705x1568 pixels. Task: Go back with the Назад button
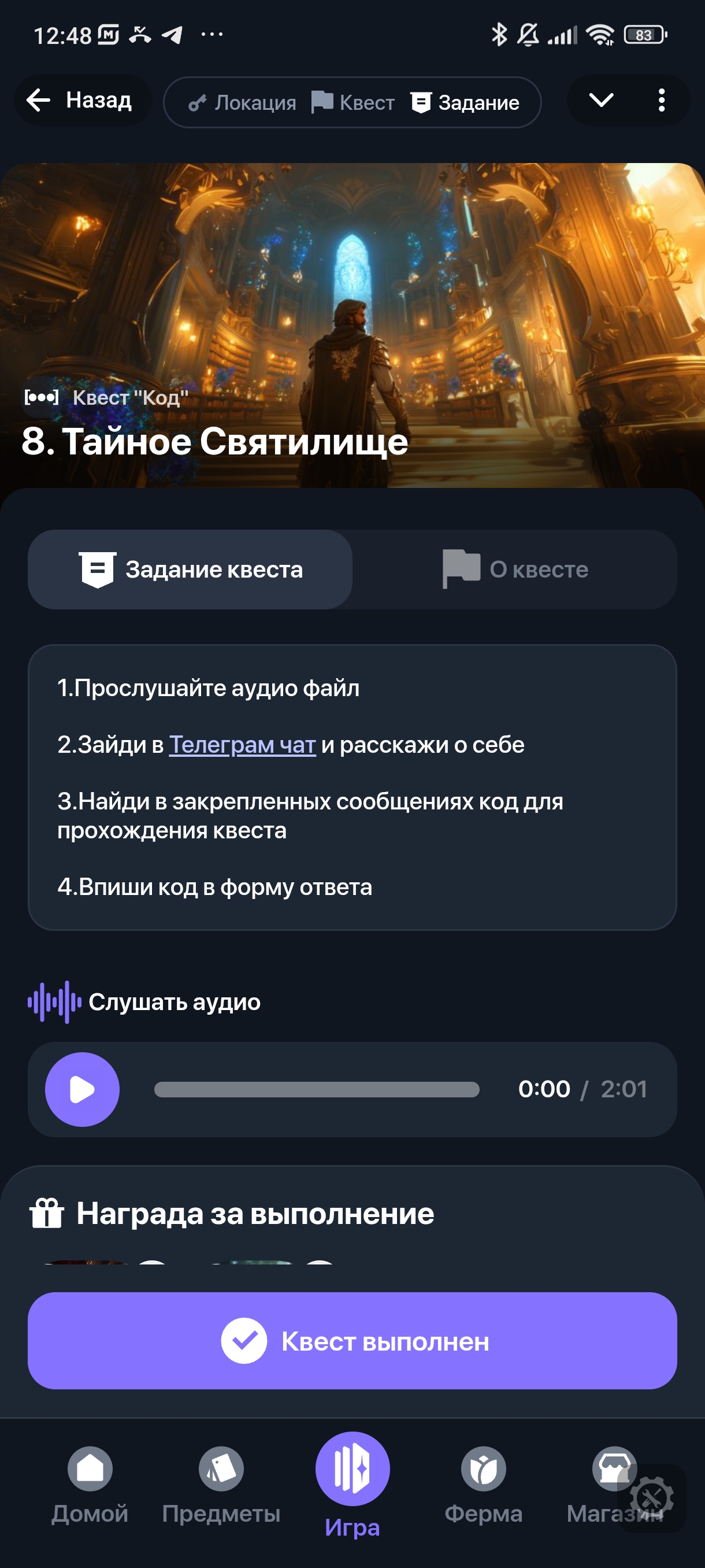pyautogui.click(x=81, y=101)
